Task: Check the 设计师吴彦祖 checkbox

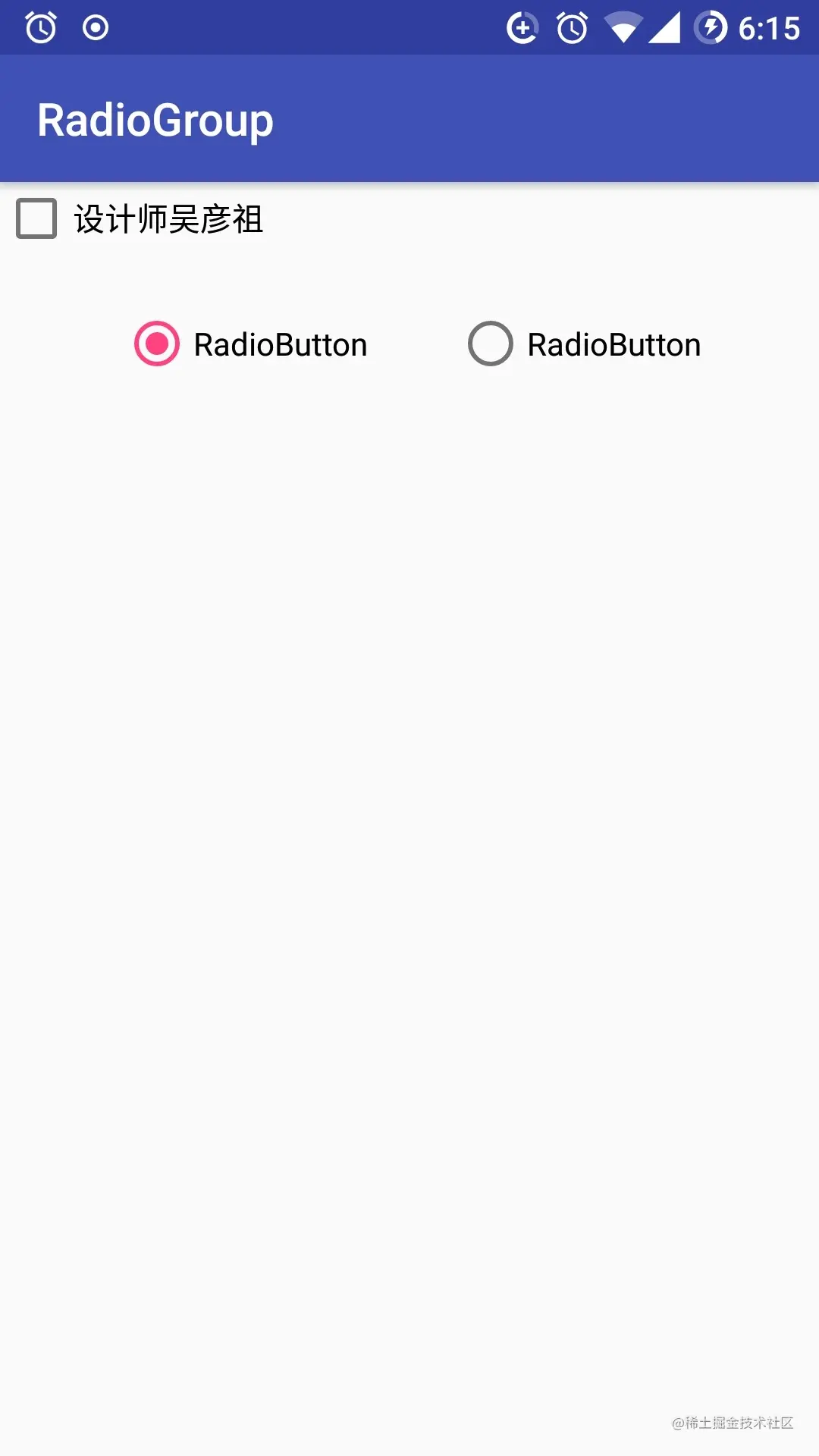Action: tap(36, 219)
